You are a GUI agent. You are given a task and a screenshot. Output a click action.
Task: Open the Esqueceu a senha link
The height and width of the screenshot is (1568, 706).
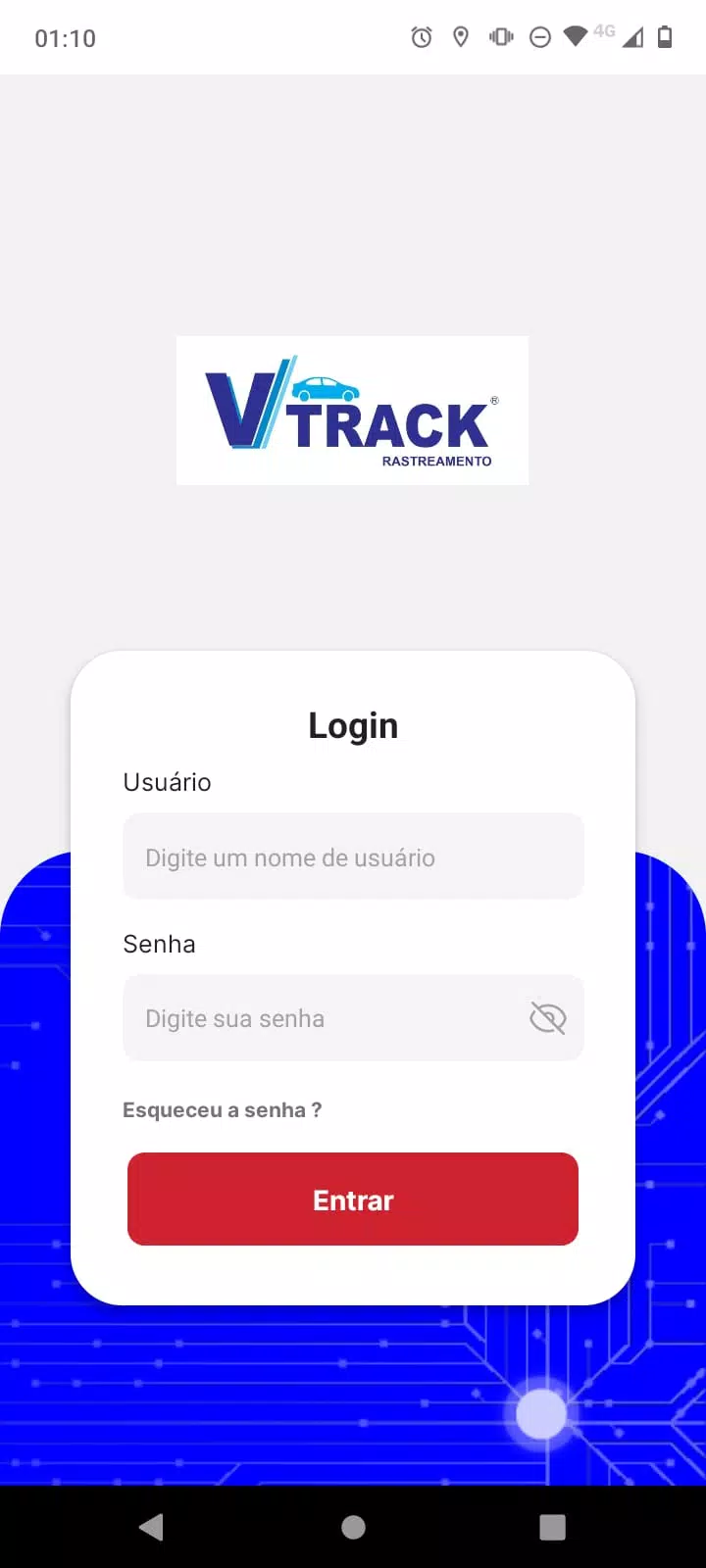222,1109
